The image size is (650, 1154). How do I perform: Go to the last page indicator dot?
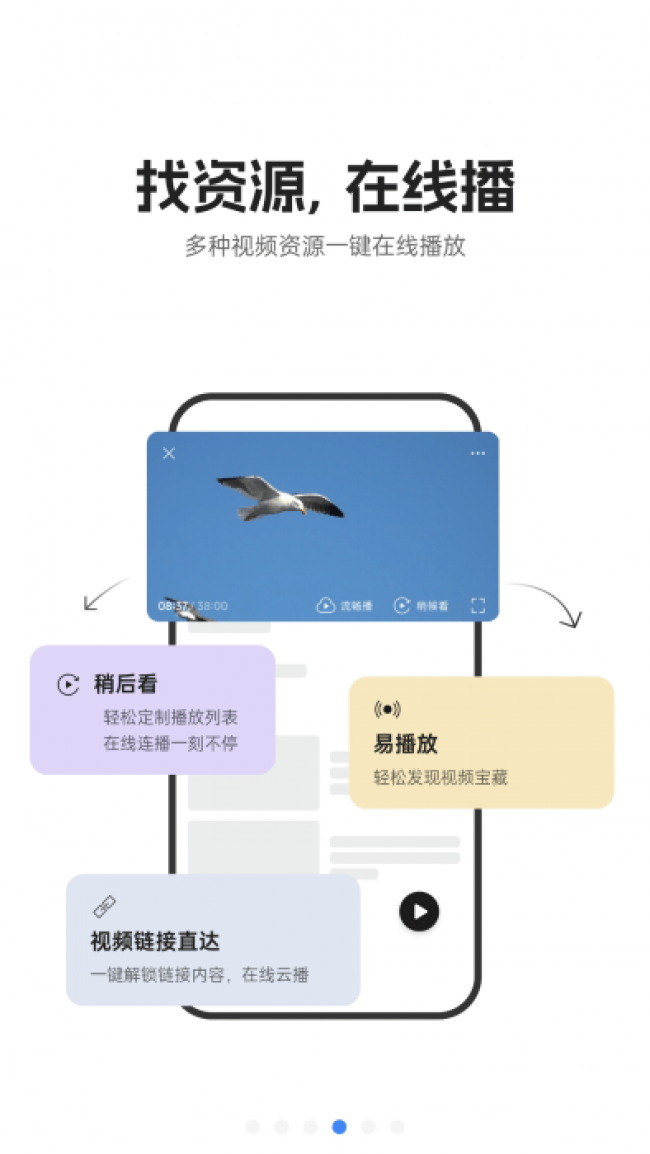pos(397,1127)
